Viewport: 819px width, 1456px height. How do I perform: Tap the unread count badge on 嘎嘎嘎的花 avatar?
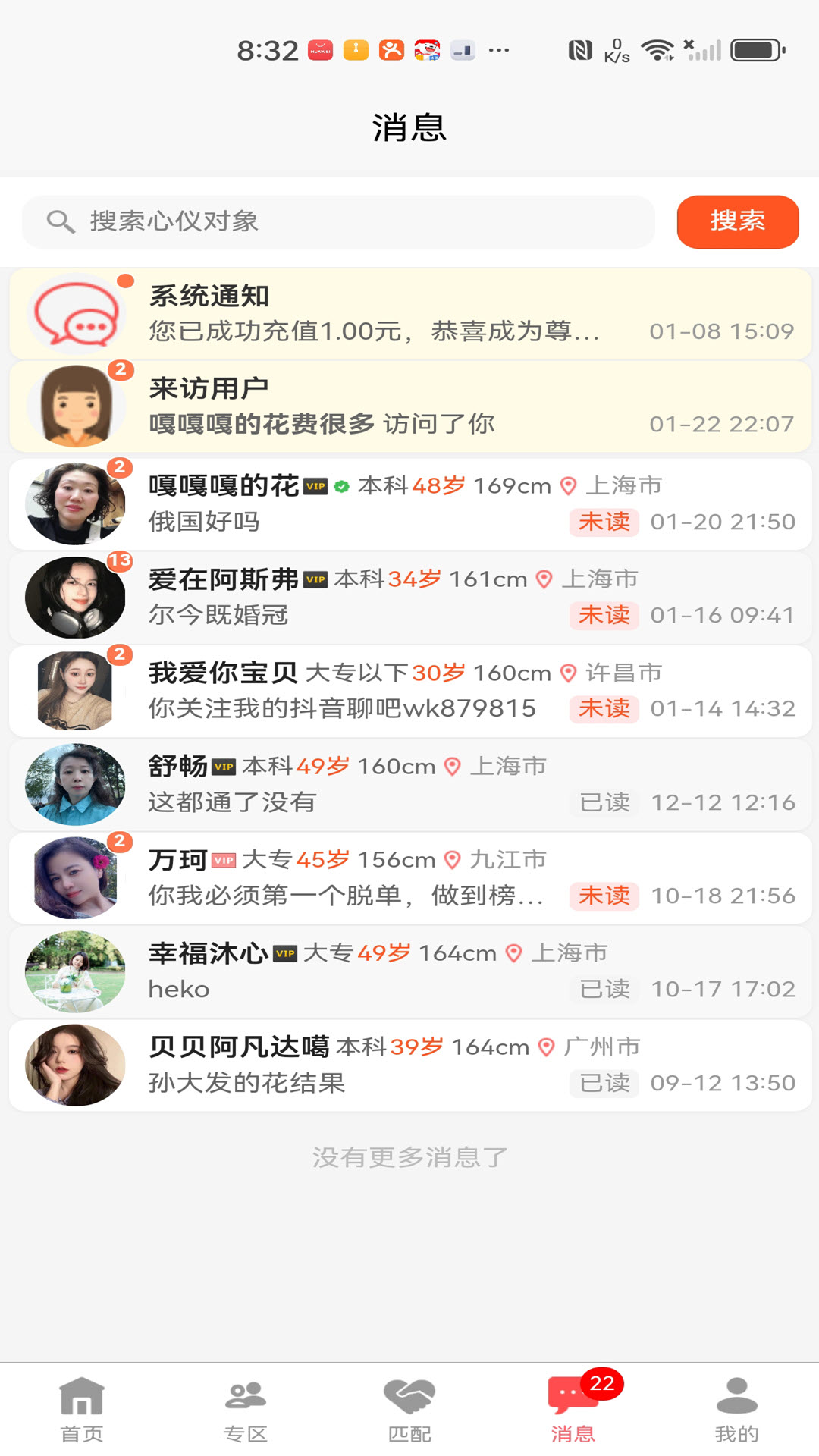click(121, 469)
